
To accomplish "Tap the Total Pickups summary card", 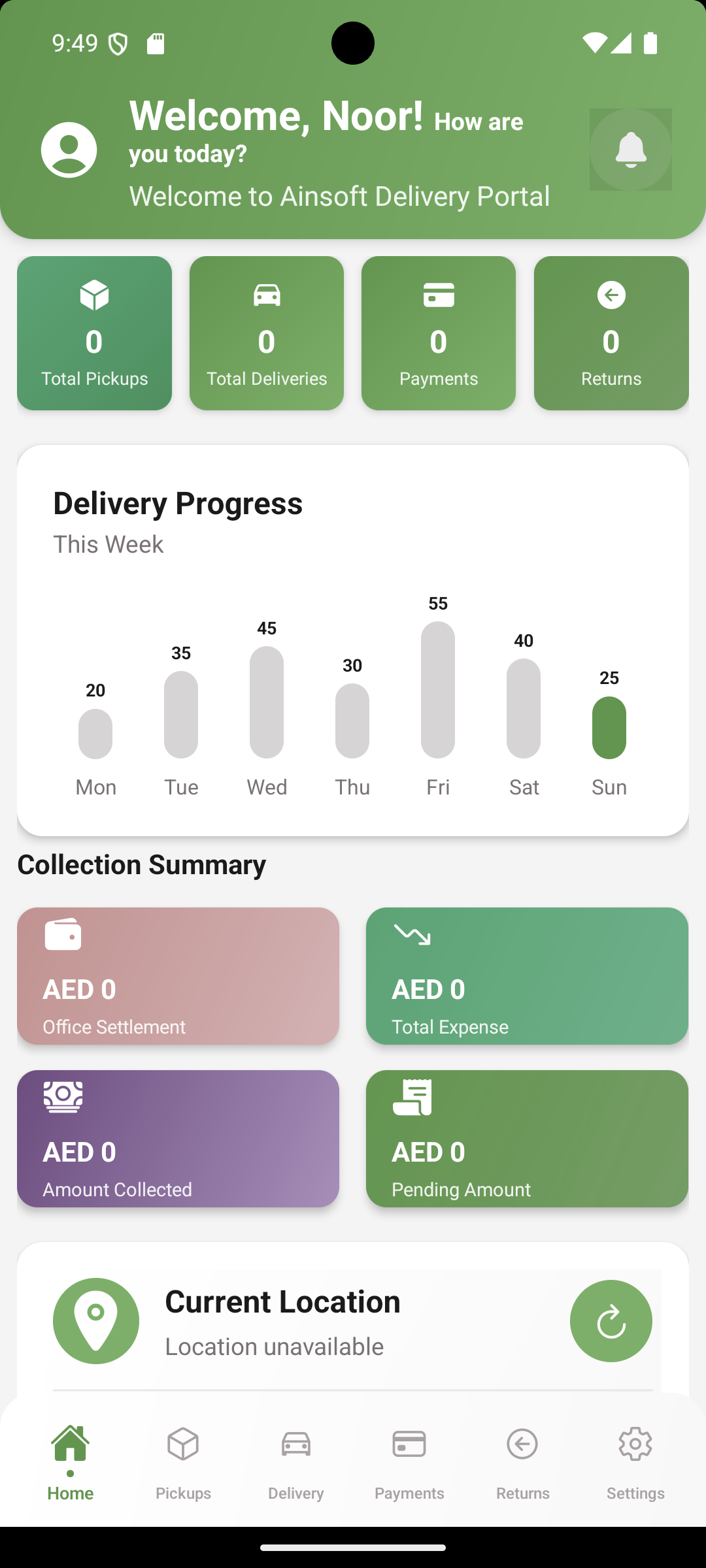I will tap(95, 333).
